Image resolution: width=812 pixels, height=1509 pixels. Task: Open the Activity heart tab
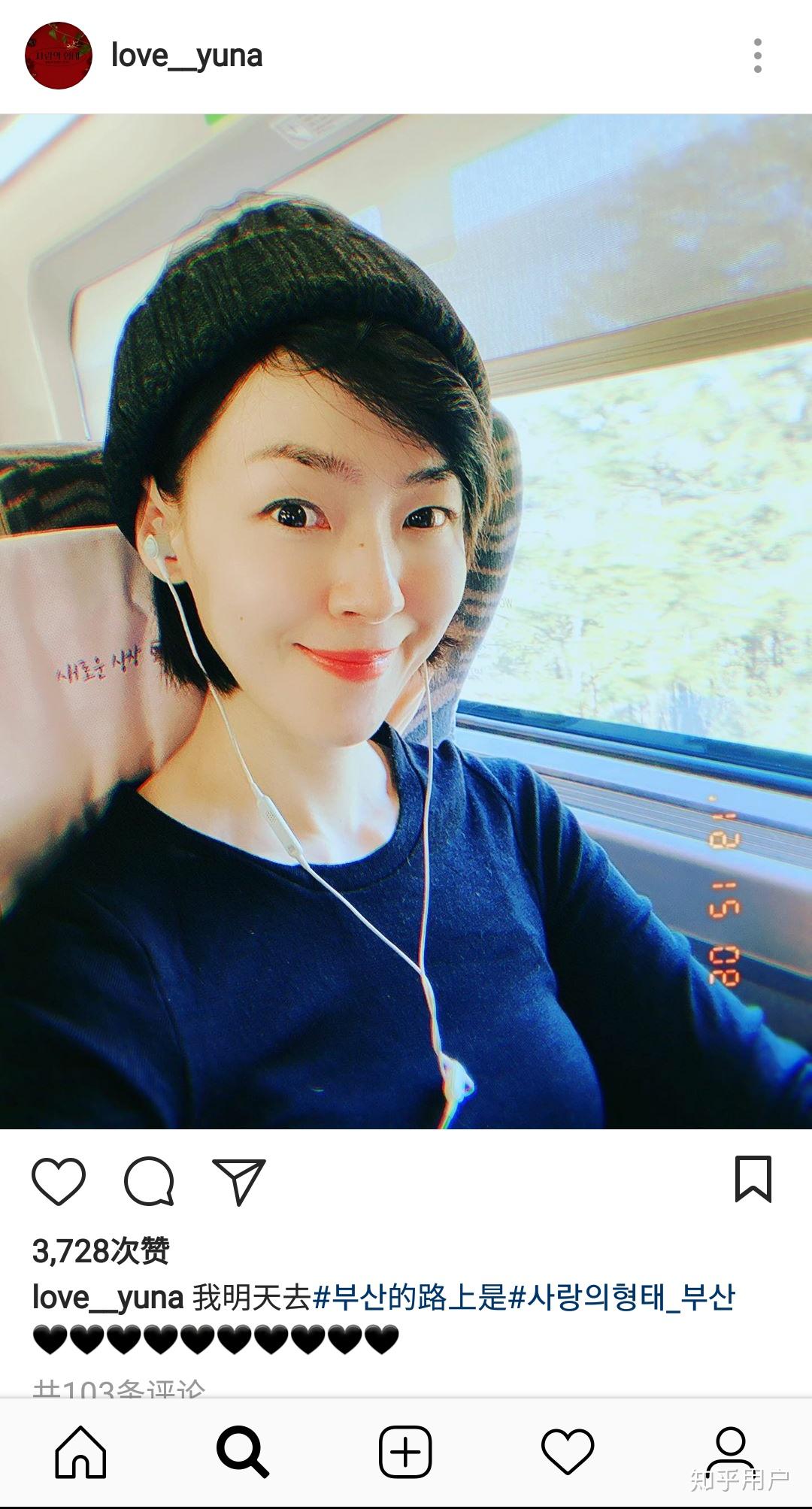pyautogui.click(x=568, y=1452)
